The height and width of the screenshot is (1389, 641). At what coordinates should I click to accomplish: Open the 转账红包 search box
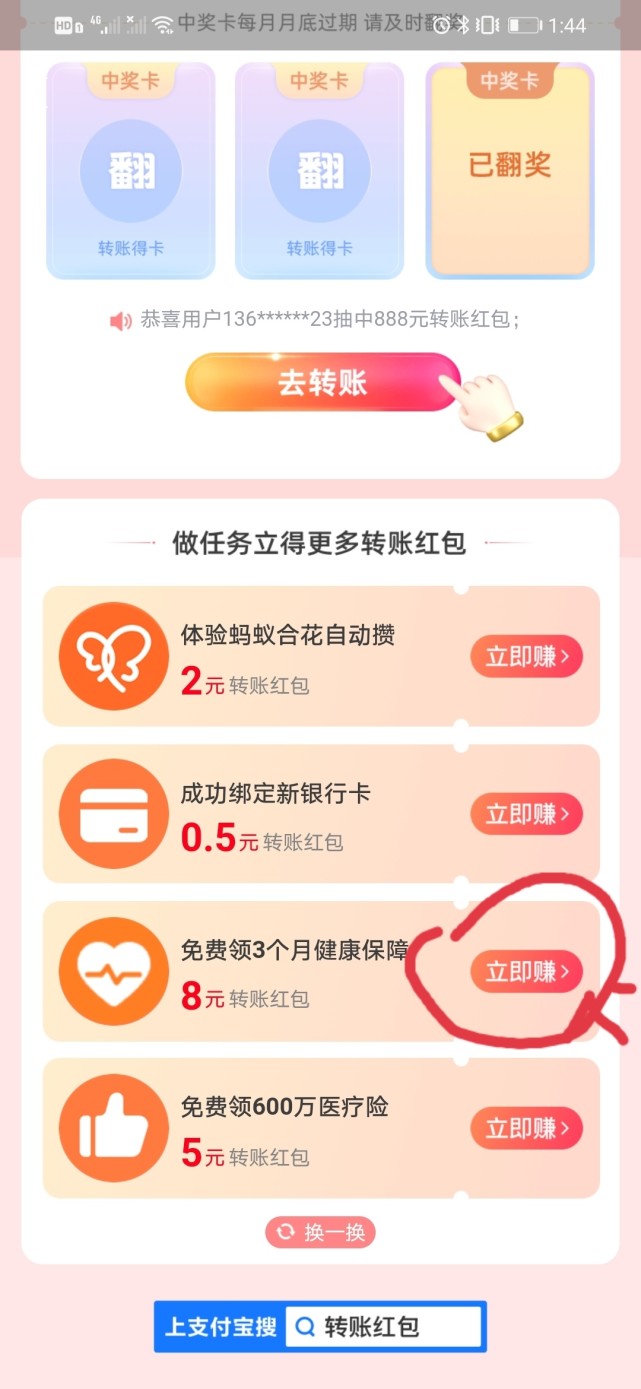click(384, 1327)
